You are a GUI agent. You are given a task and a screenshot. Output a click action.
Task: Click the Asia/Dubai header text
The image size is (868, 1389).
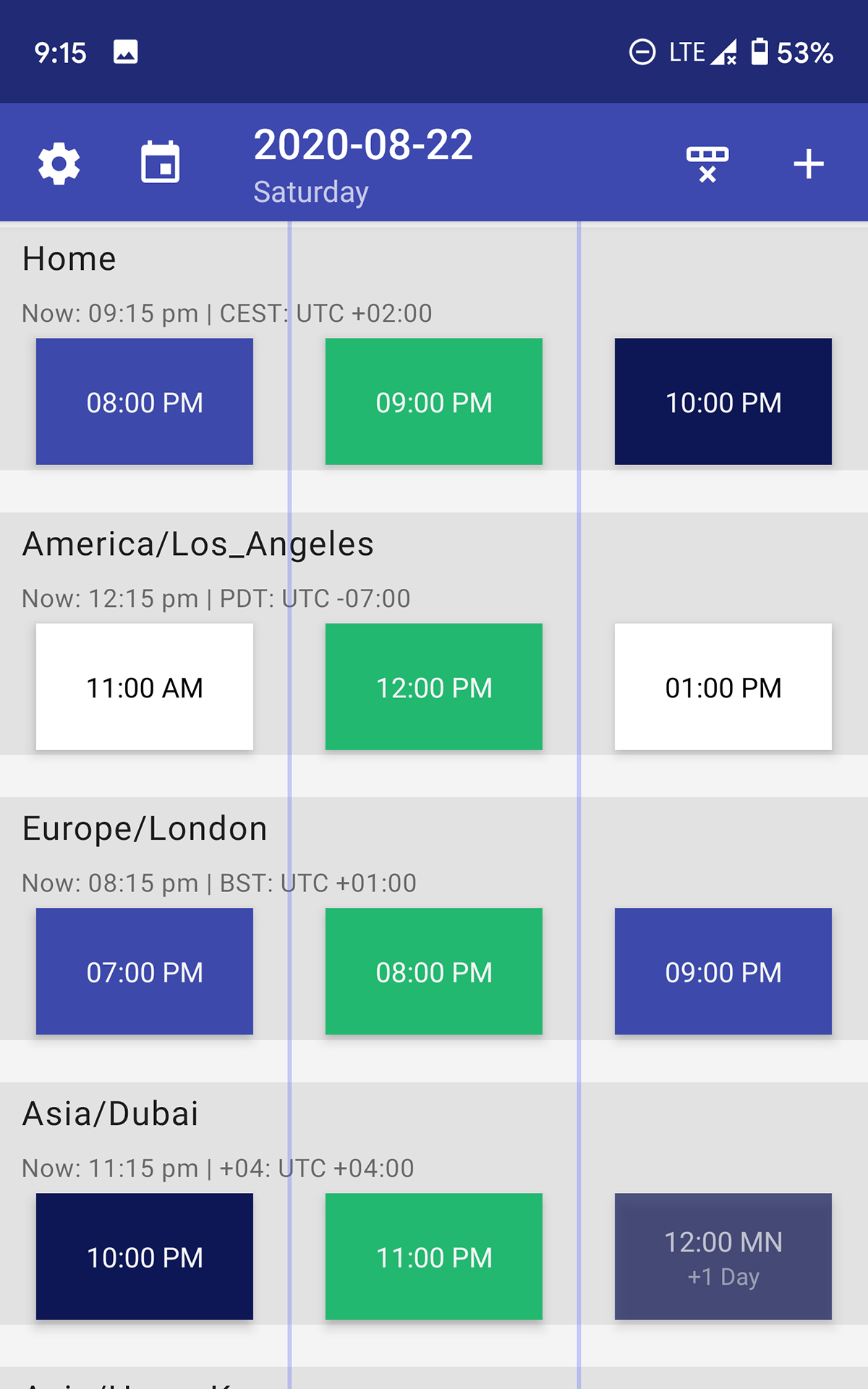(111, 1113)
